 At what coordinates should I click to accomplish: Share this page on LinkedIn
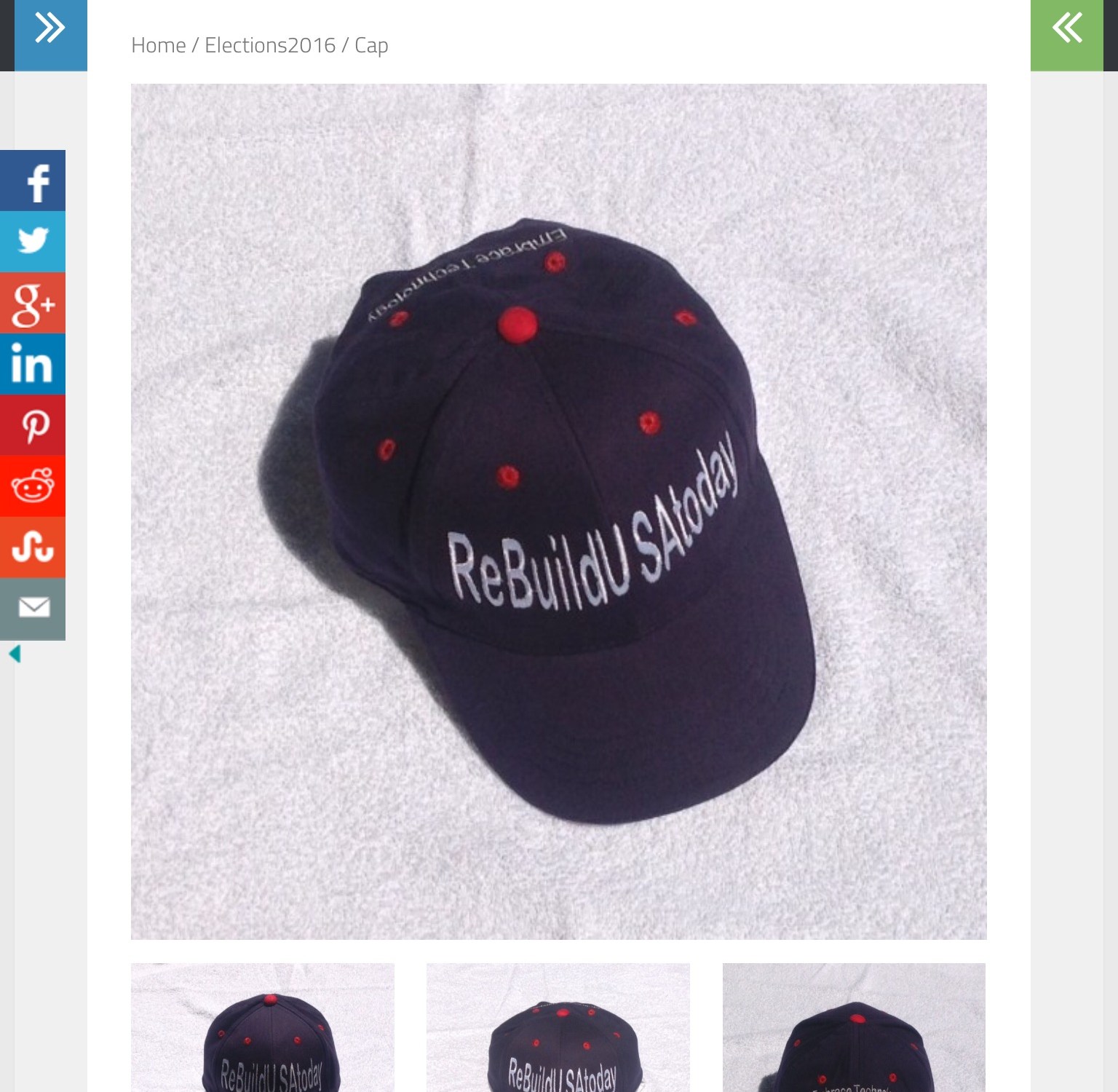point(33,364)
